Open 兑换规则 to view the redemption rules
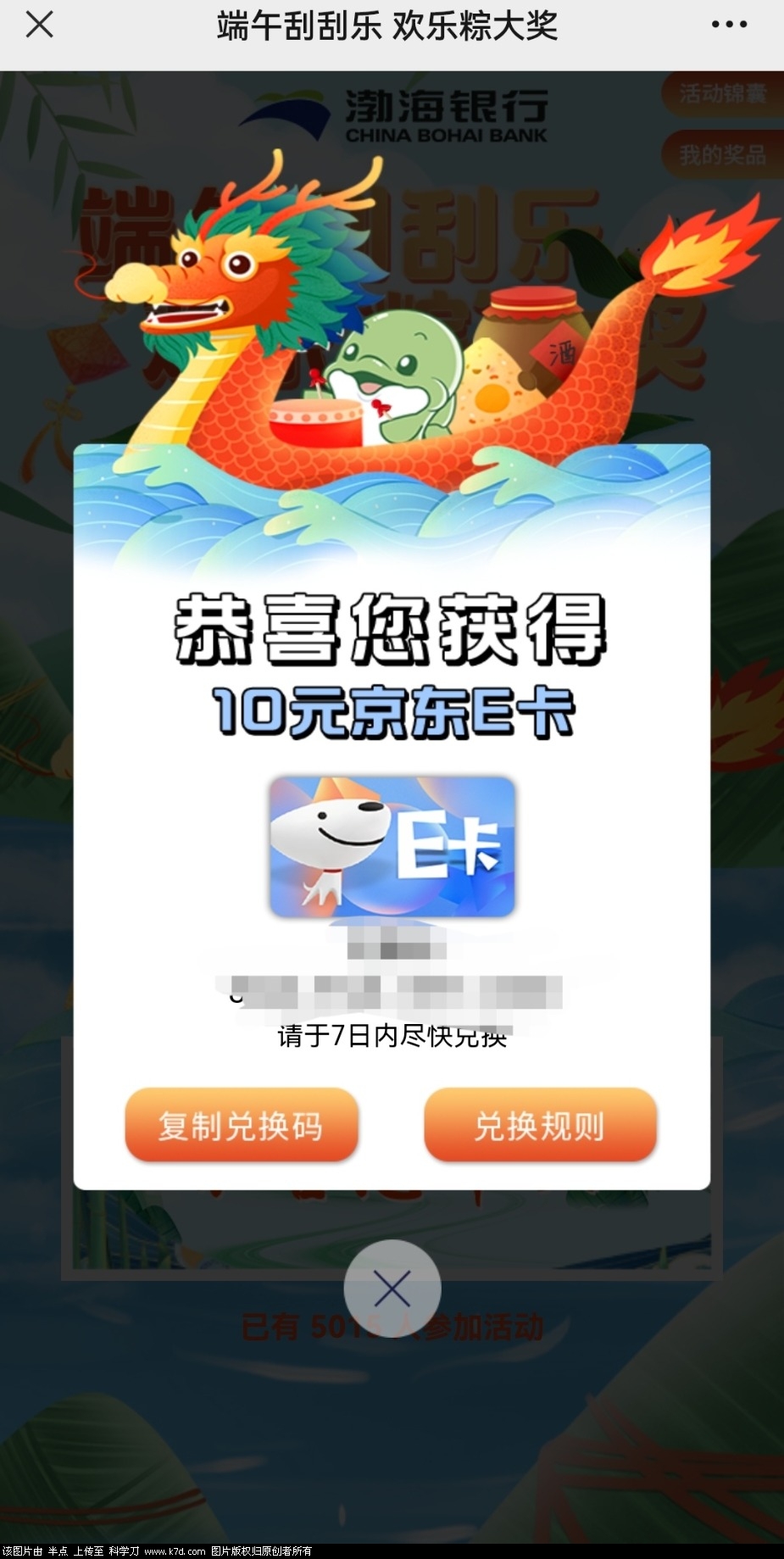 tap(540, 1126)
